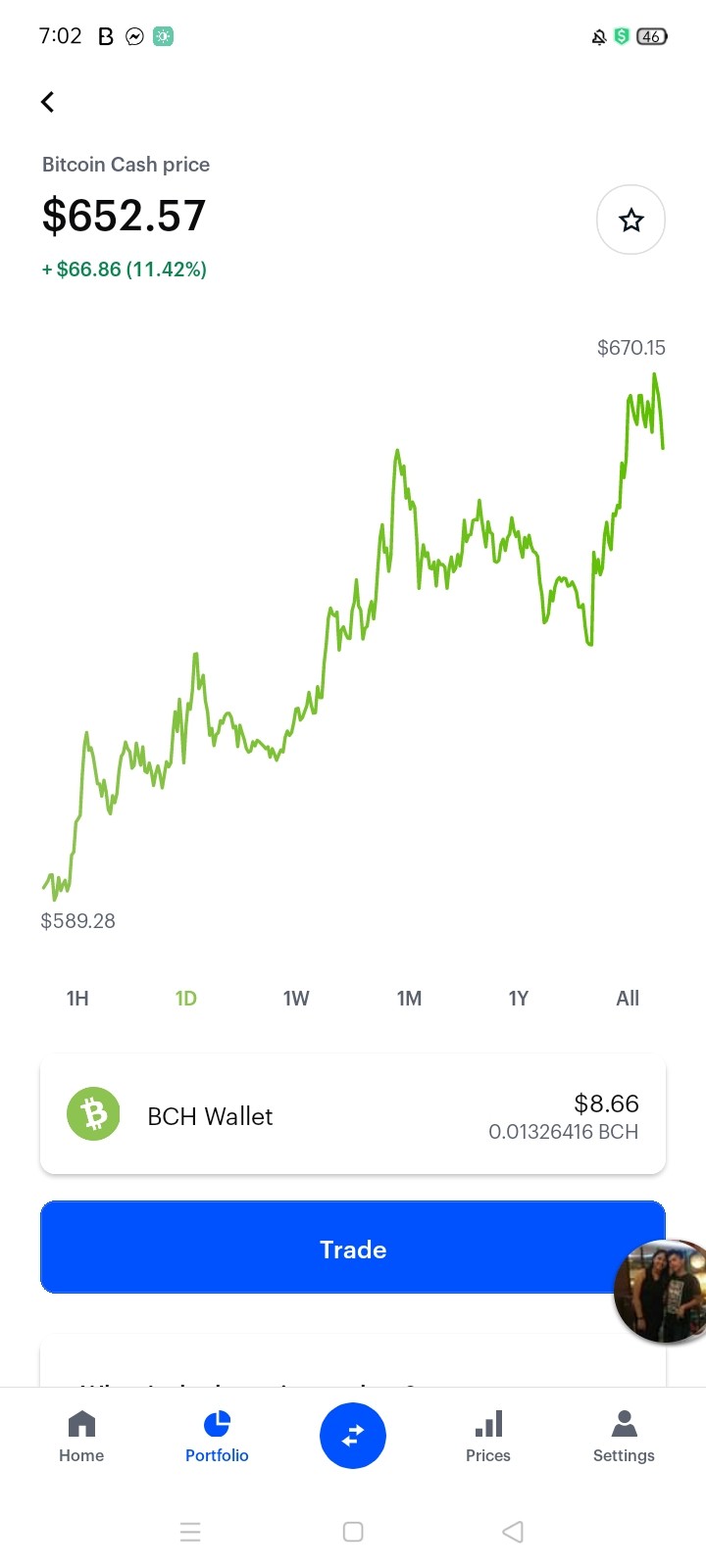The height and width of the screenshot is (1568, 706).
Task: Switch to the Prices tab
Action: (x=488, y=1437)
